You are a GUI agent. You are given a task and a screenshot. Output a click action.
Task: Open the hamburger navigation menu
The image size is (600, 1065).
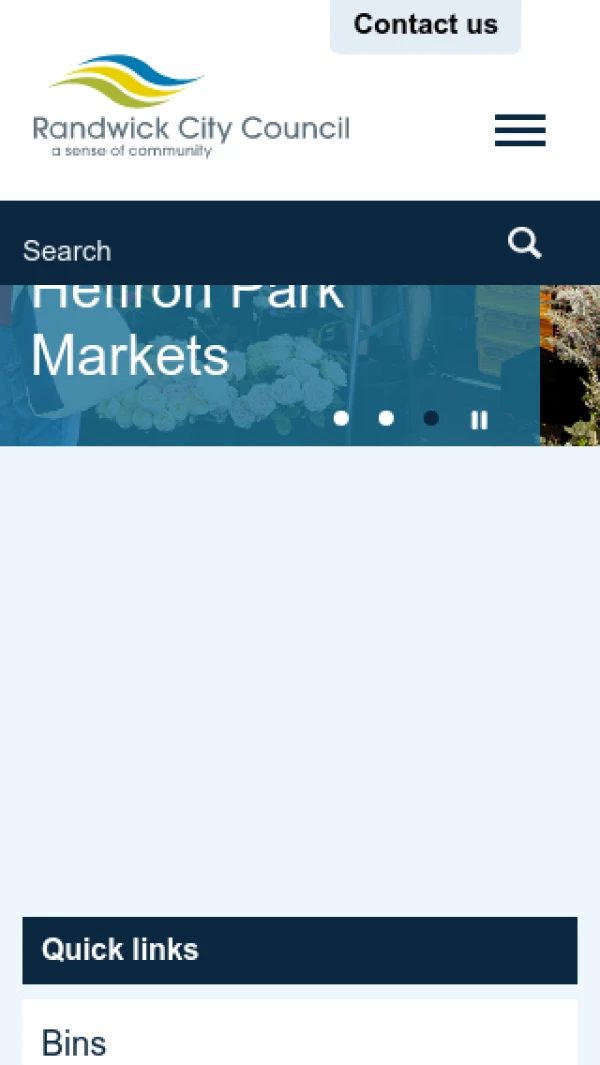coord(520,131)
